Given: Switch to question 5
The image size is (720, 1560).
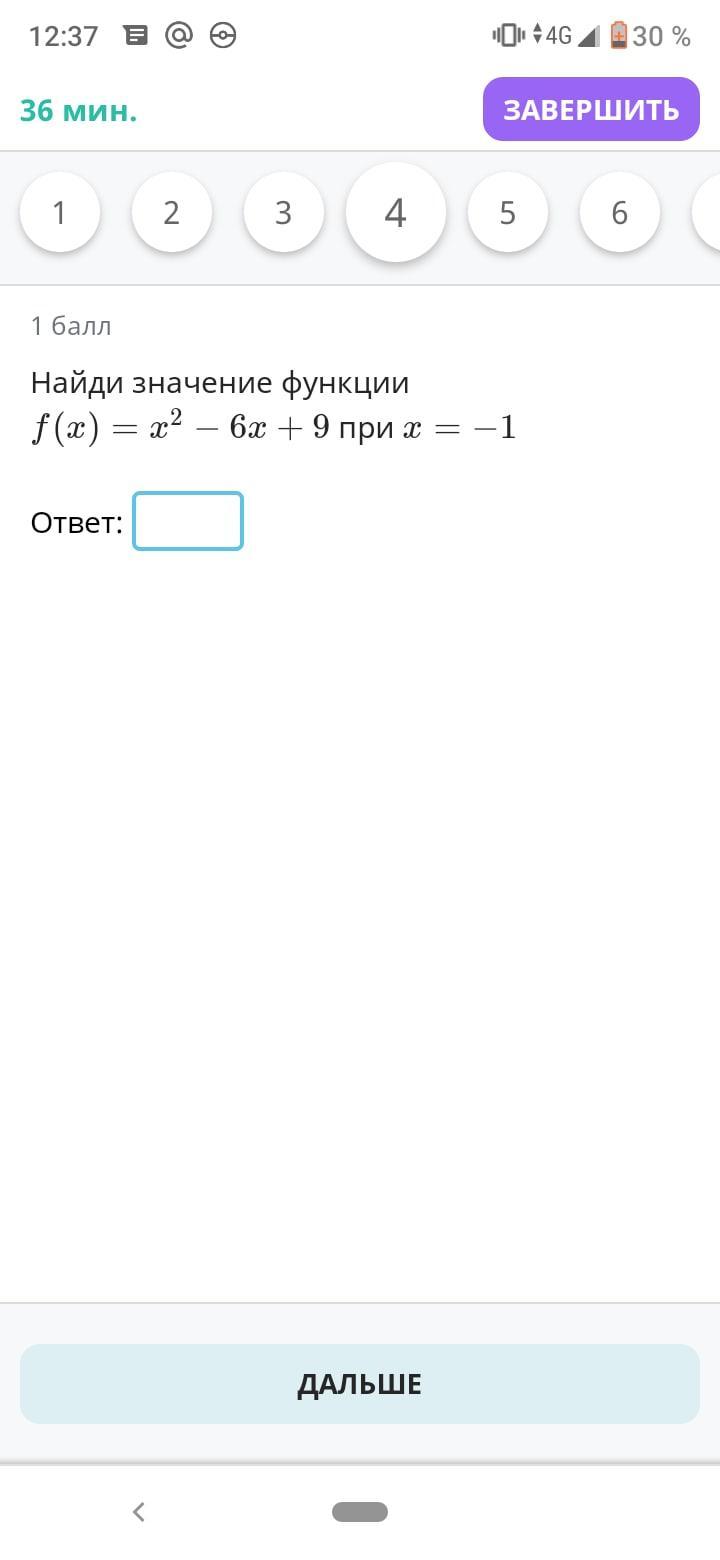Looking at the screenshot, I should (x=508, y=212).
